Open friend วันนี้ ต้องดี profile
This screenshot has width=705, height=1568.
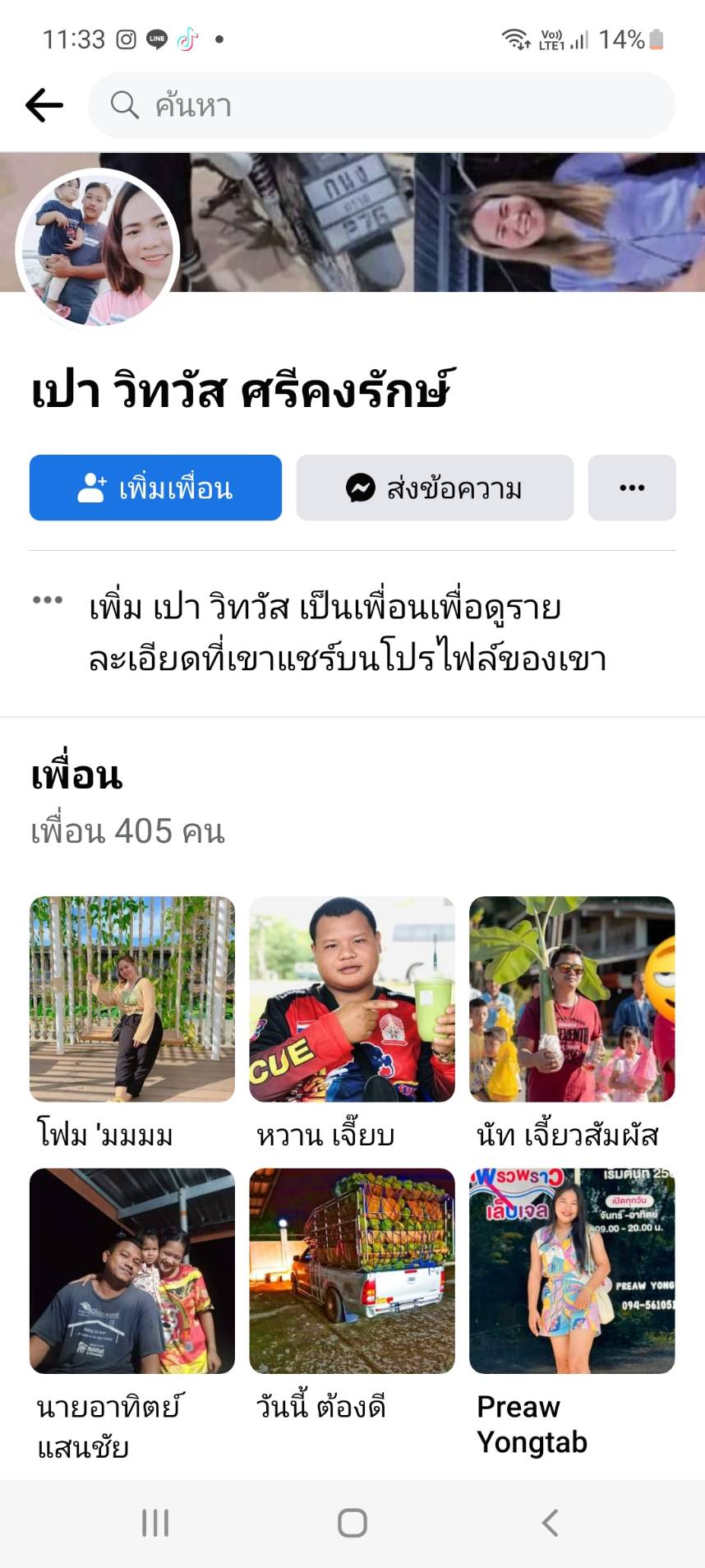352,1270
